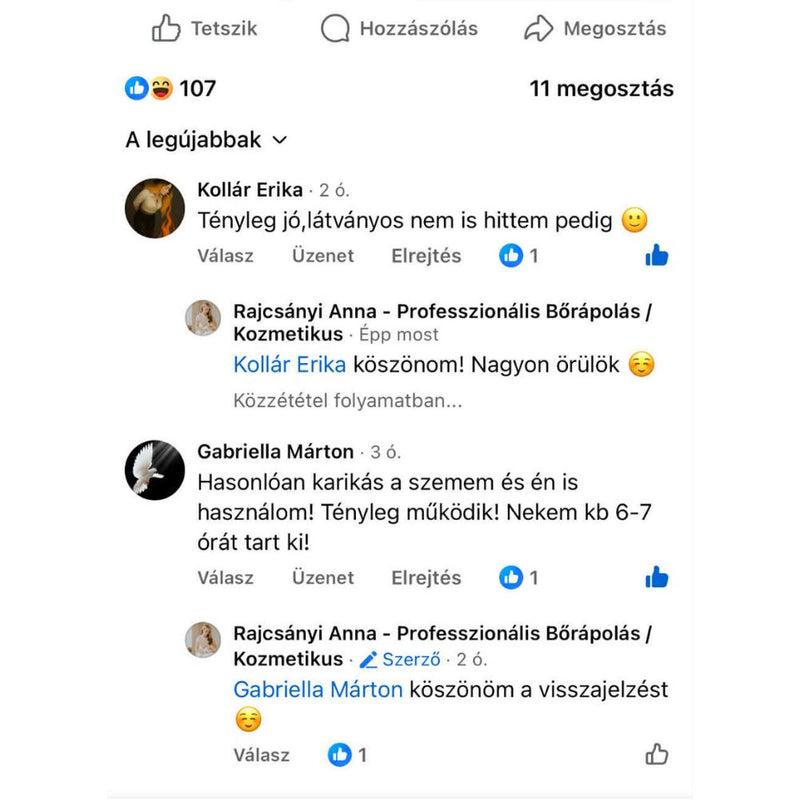Screen dimensions: 800x800
Task: Like the reply thanking Gabriella Márton
Action: pos(657,755)
